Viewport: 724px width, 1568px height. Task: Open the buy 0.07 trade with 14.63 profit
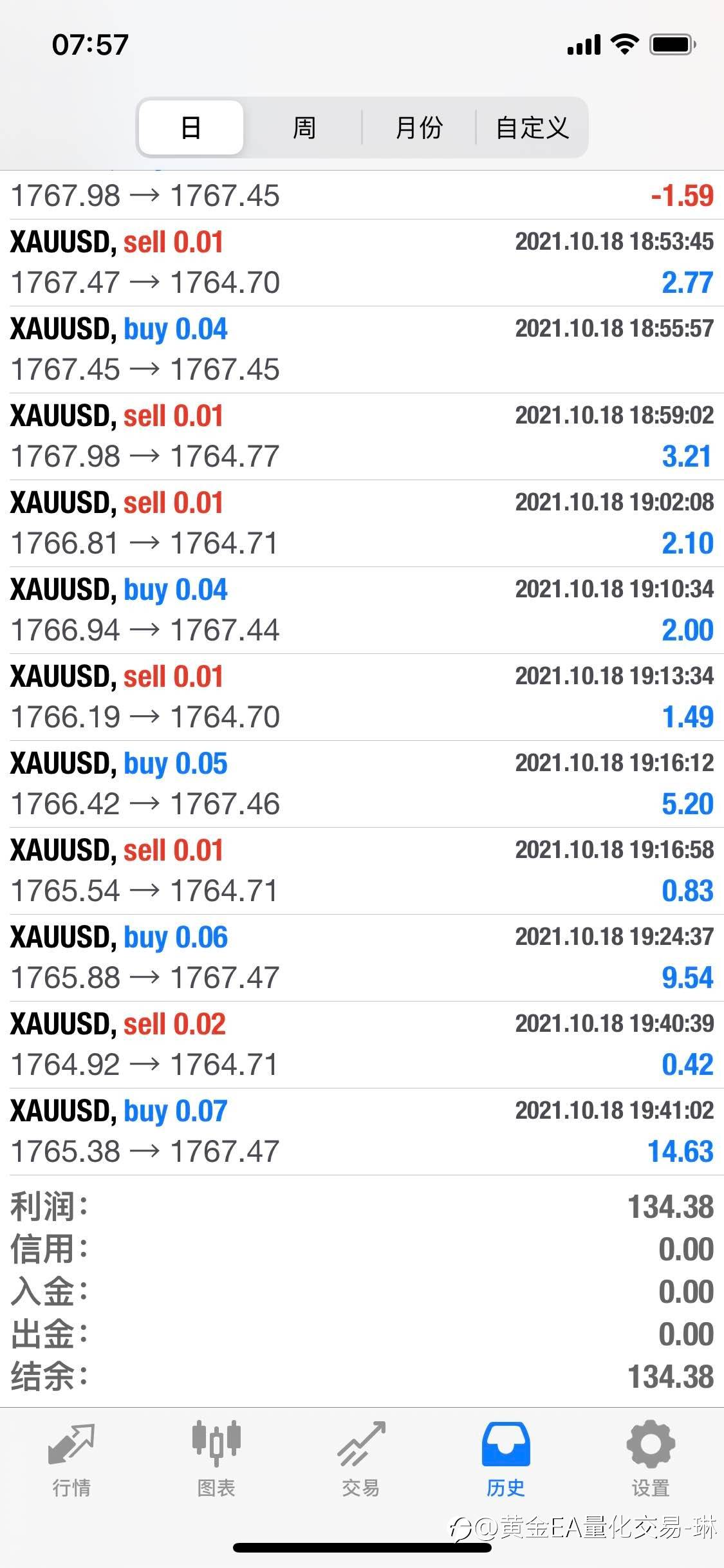click(x=362, y=1132)
